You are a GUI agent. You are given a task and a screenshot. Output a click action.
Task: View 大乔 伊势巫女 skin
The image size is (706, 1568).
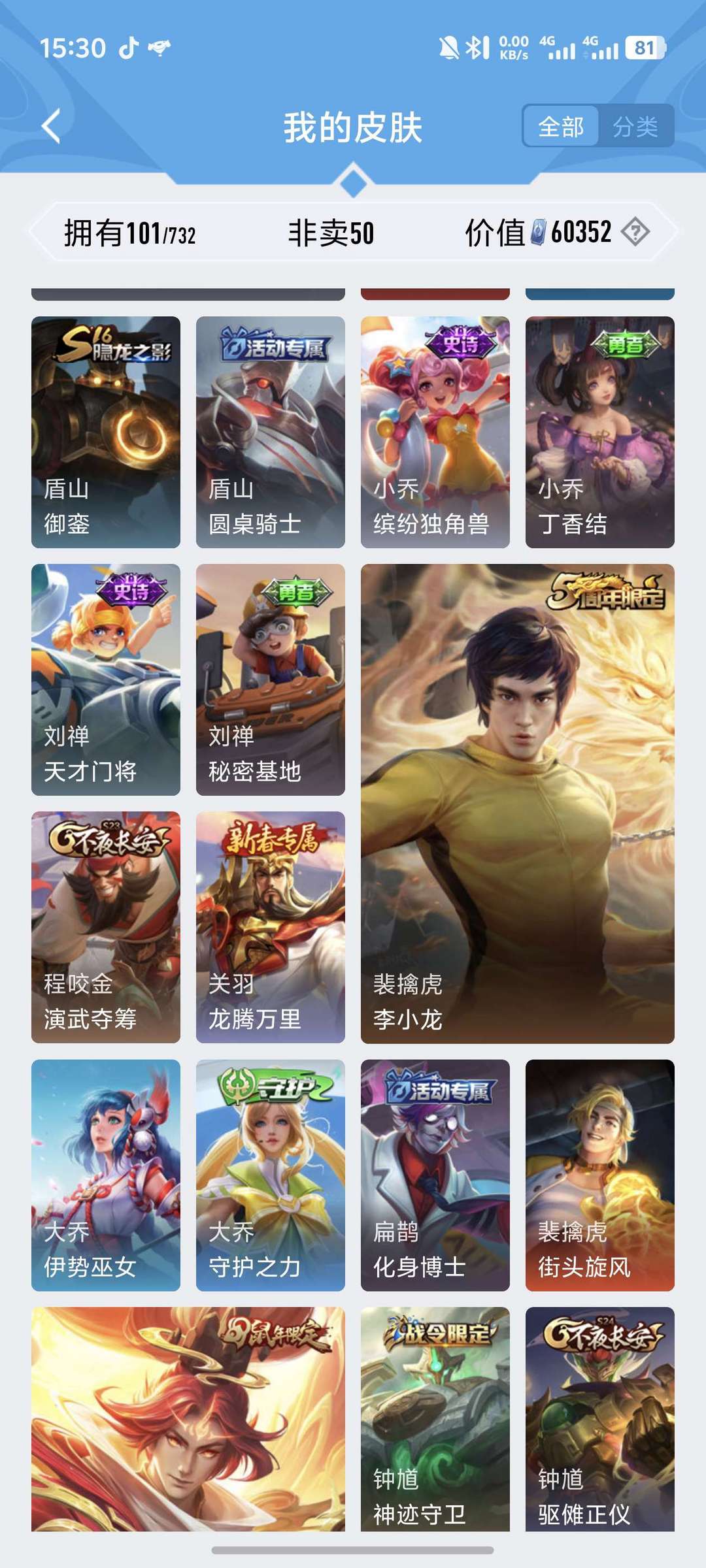coord(106,1175)
